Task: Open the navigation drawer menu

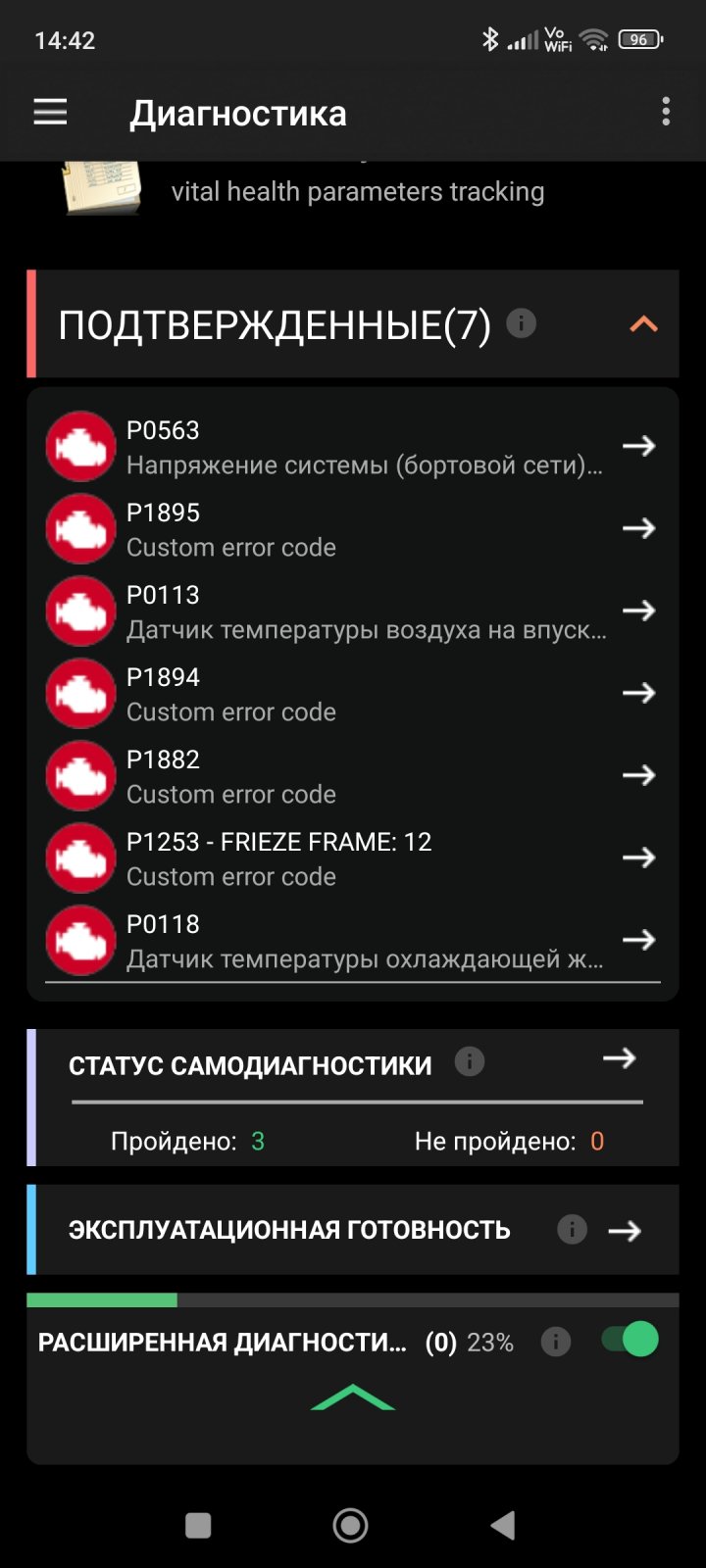Action: 50,112
